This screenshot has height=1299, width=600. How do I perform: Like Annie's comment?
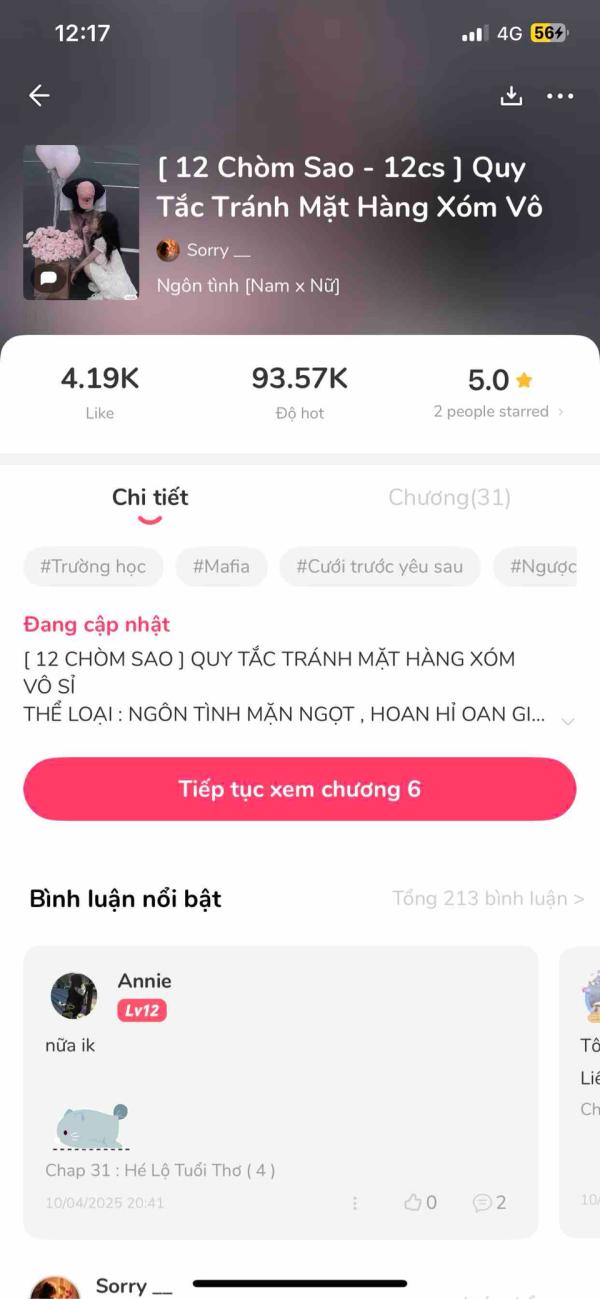(x=420, y=1202)
